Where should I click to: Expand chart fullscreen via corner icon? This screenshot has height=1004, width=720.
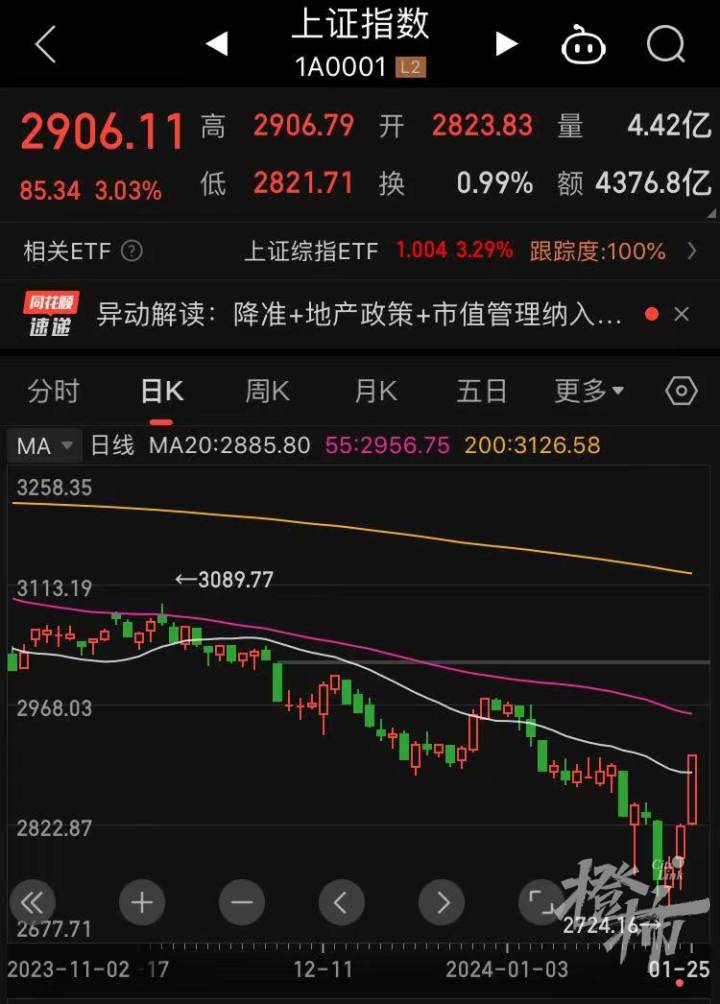point(541,902)
